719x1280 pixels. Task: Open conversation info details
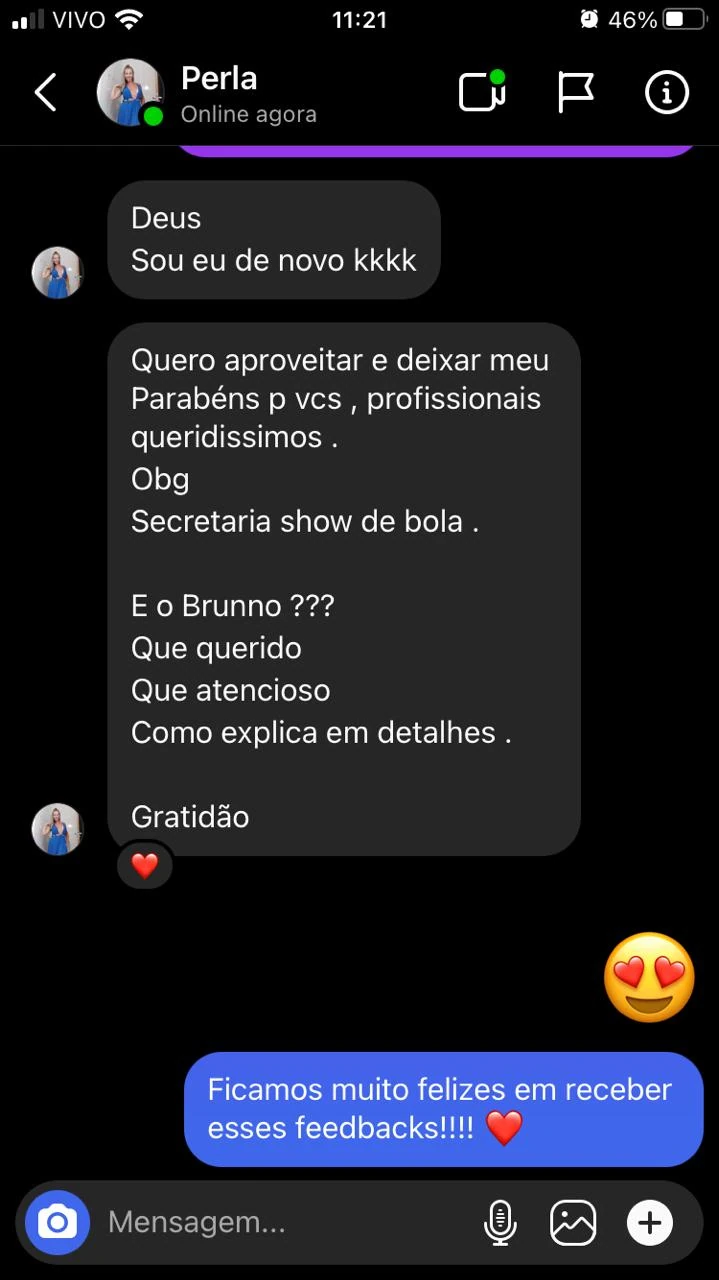pyautogui.click(x=666, y=93)
